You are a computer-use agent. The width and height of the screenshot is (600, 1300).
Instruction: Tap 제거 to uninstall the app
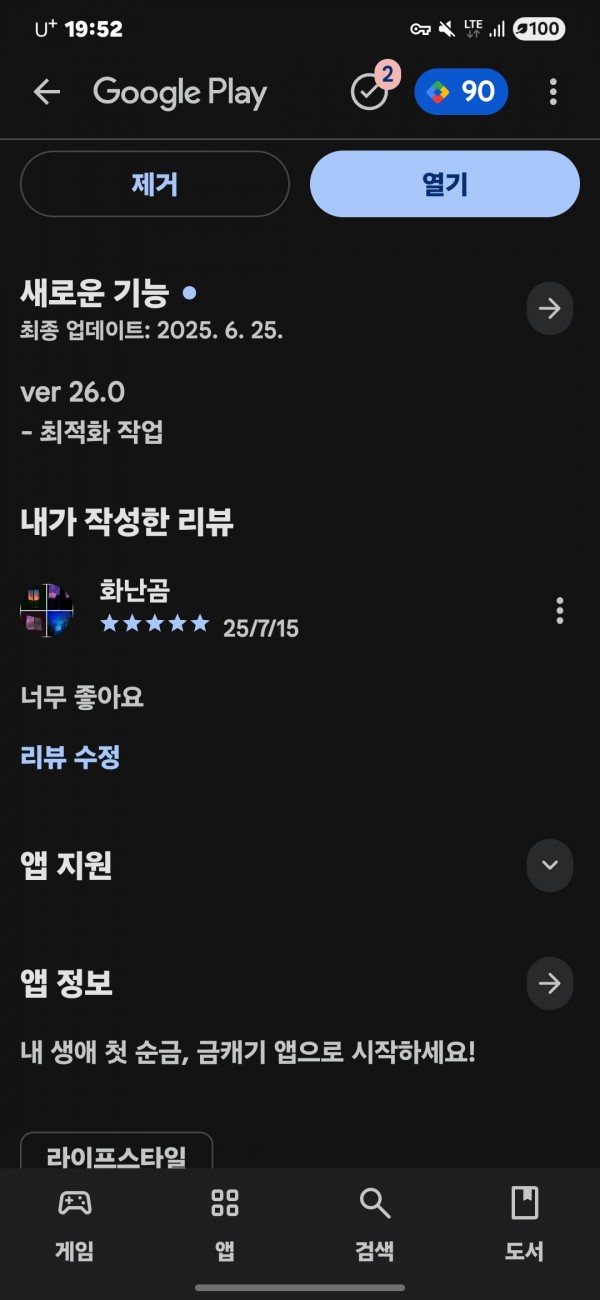(x=155, y=184)
